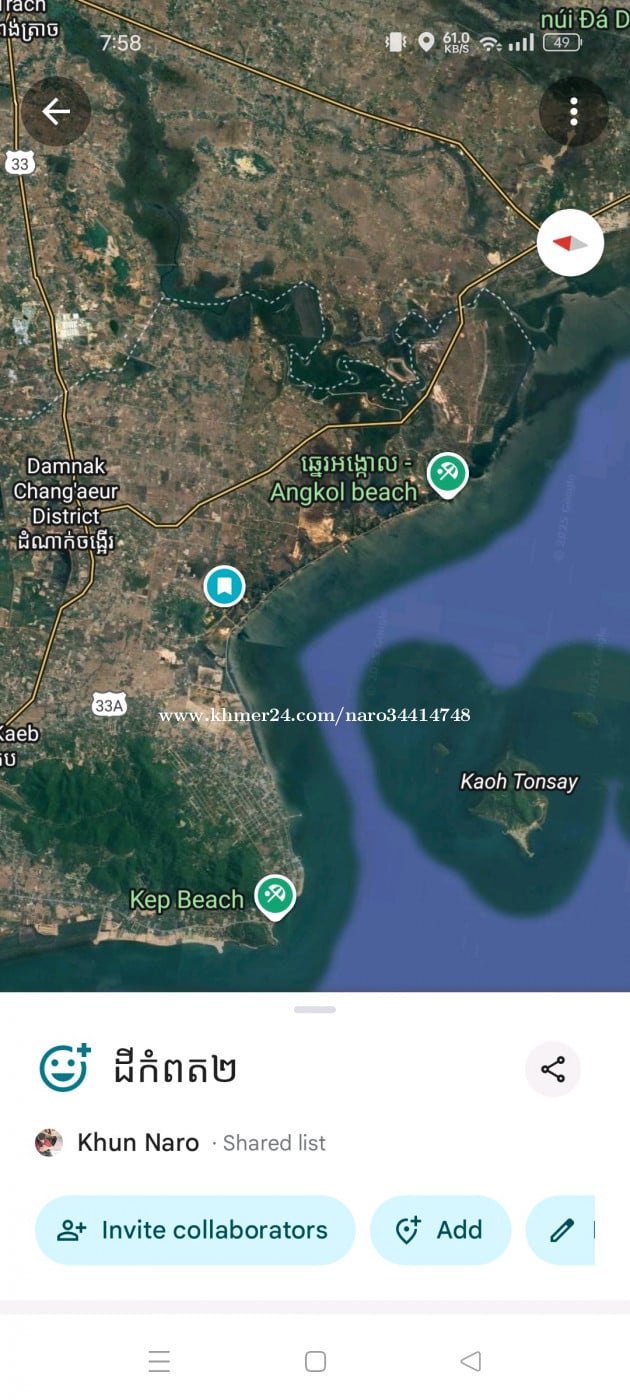Open the three-dot overflow menu
Screen dimensions: 630x1400
click(573, 111)
